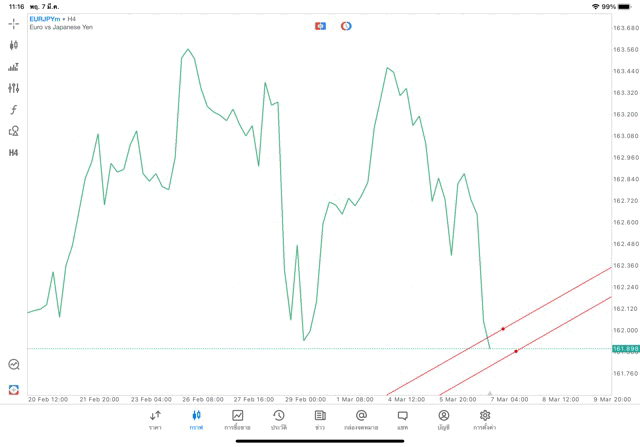This screenshot has height=447, width=640.
Task: Switch to the ราคา (Quotes) tab
Action: point(155,419)
